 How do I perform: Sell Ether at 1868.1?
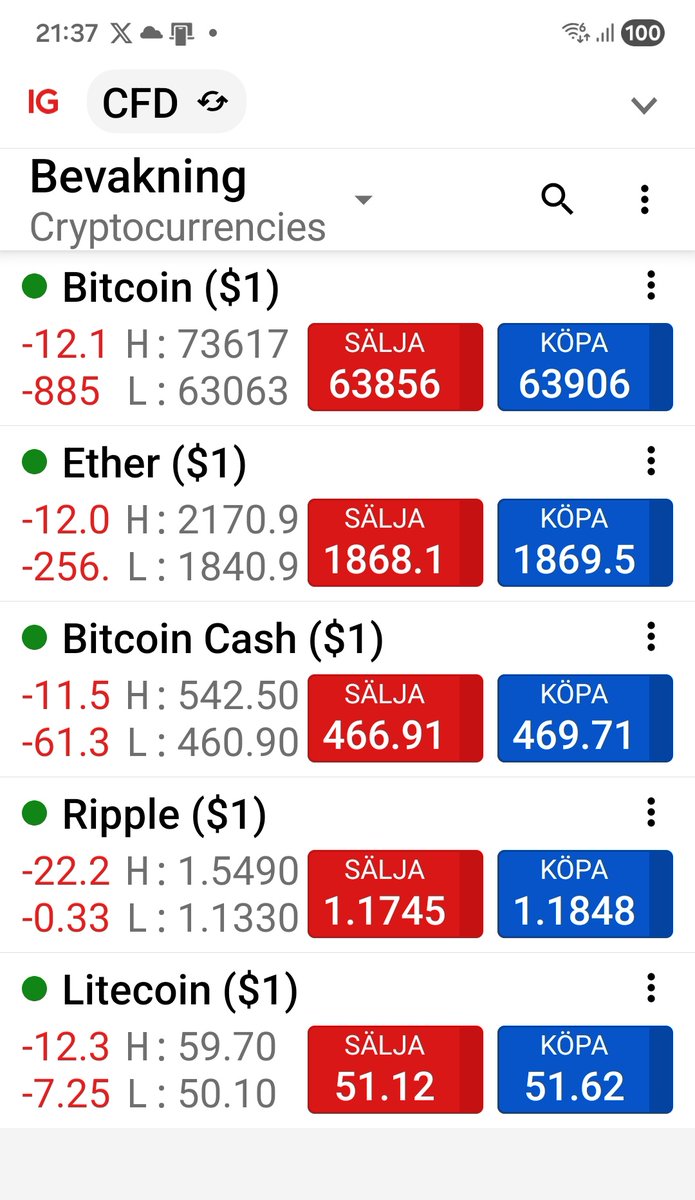[x=395, y=543]
